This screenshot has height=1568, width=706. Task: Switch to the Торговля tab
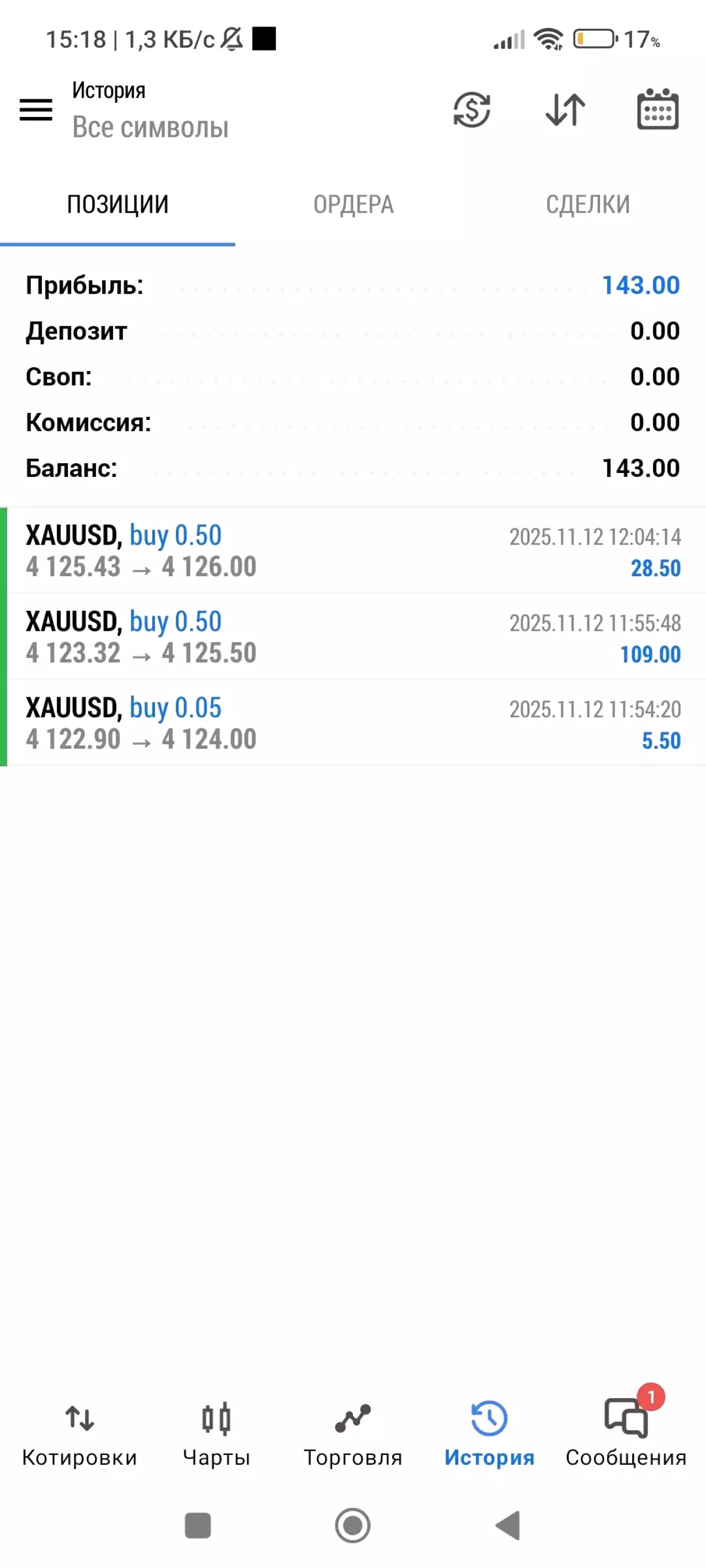tap(352, 1433)
